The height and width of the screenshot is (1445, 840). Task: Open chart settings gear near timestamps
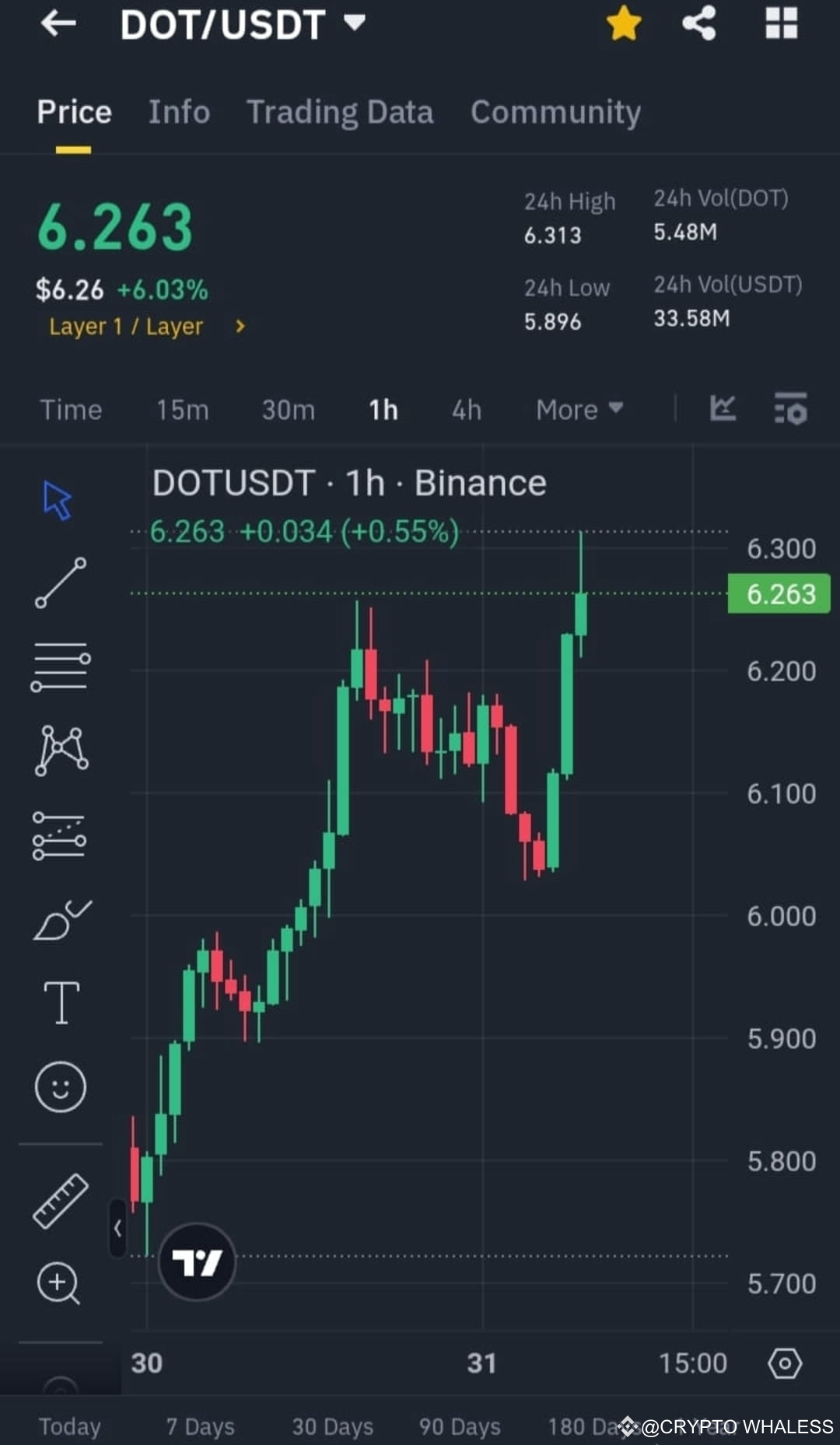pos(785,1363)
